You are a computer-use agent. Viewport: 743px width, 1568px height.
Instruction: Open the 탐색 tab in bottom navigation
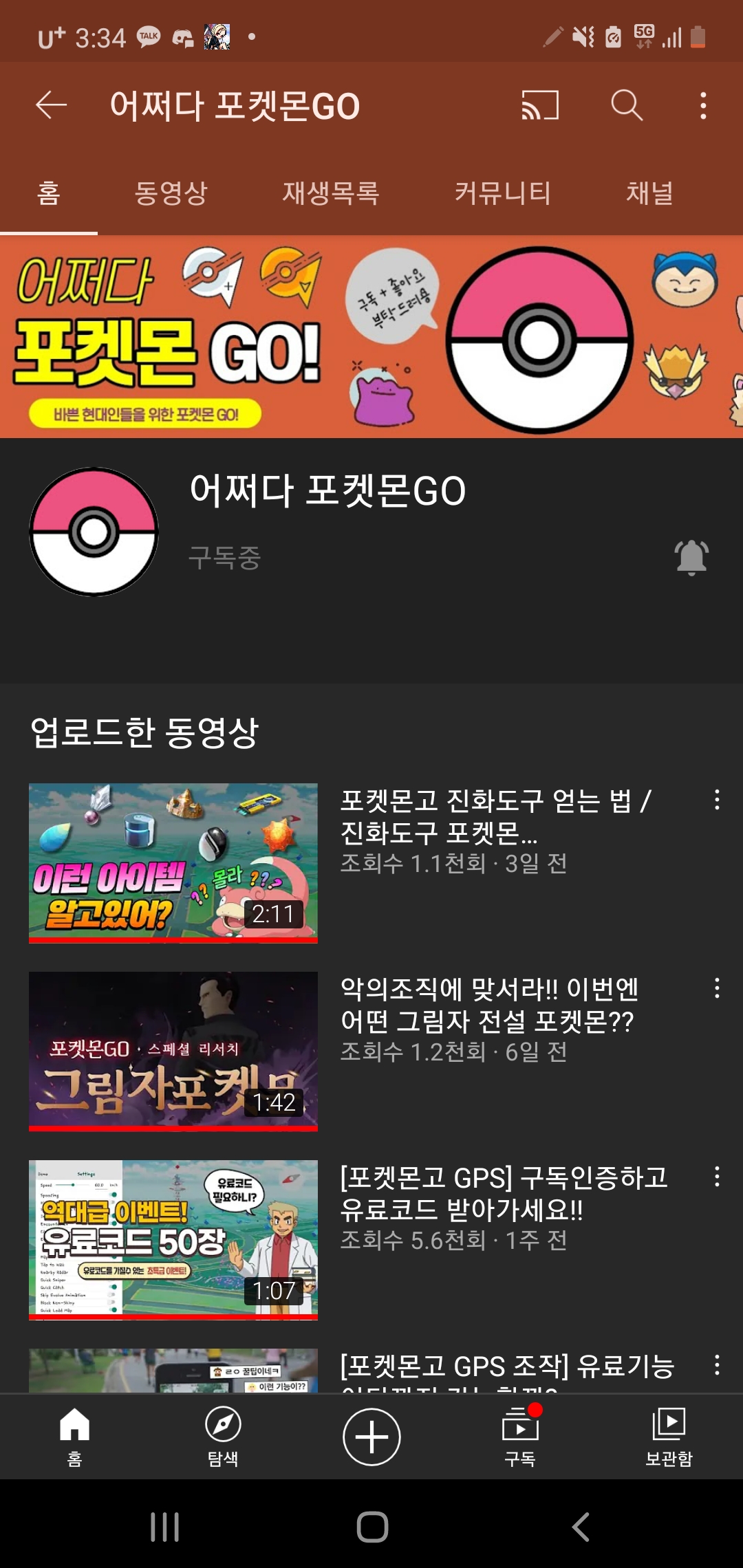click(223, 1436)
